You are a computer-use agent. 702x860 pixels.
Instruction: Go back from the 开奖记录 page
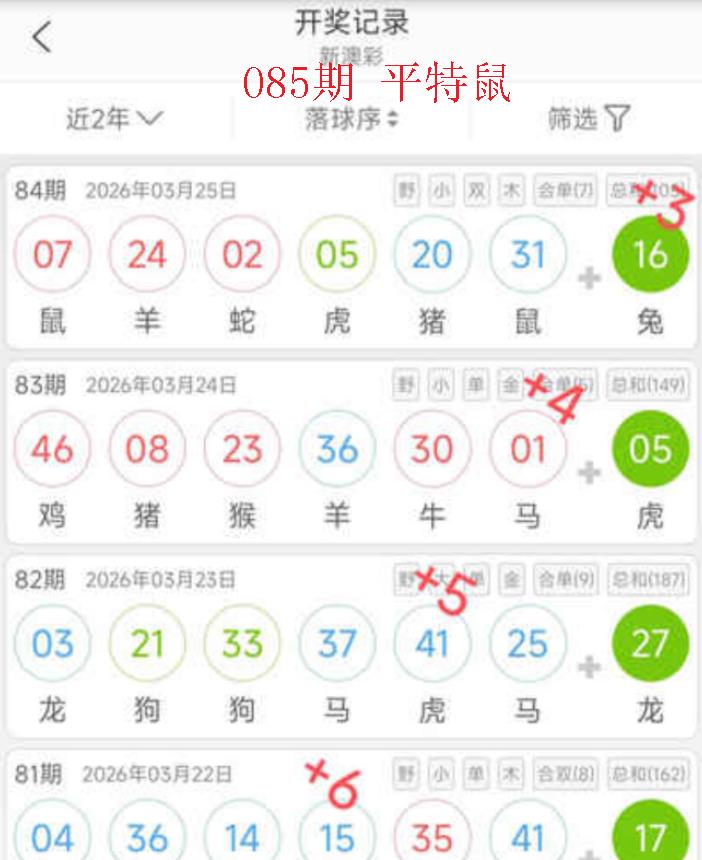[40, 37]
